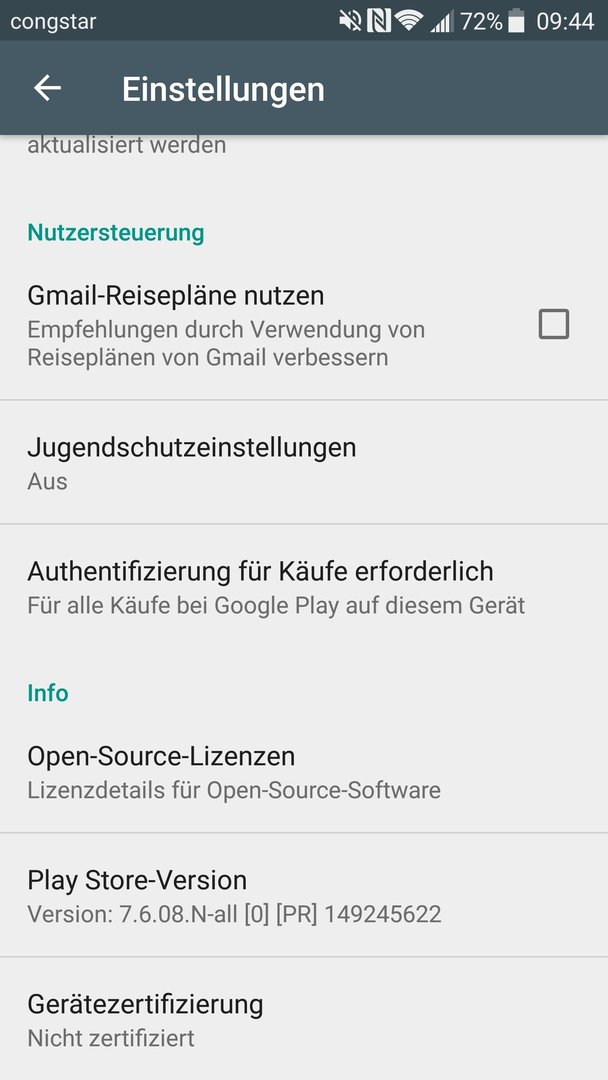
Task: View Open-Source-Lizenzen details
Action: click(304, 771)
